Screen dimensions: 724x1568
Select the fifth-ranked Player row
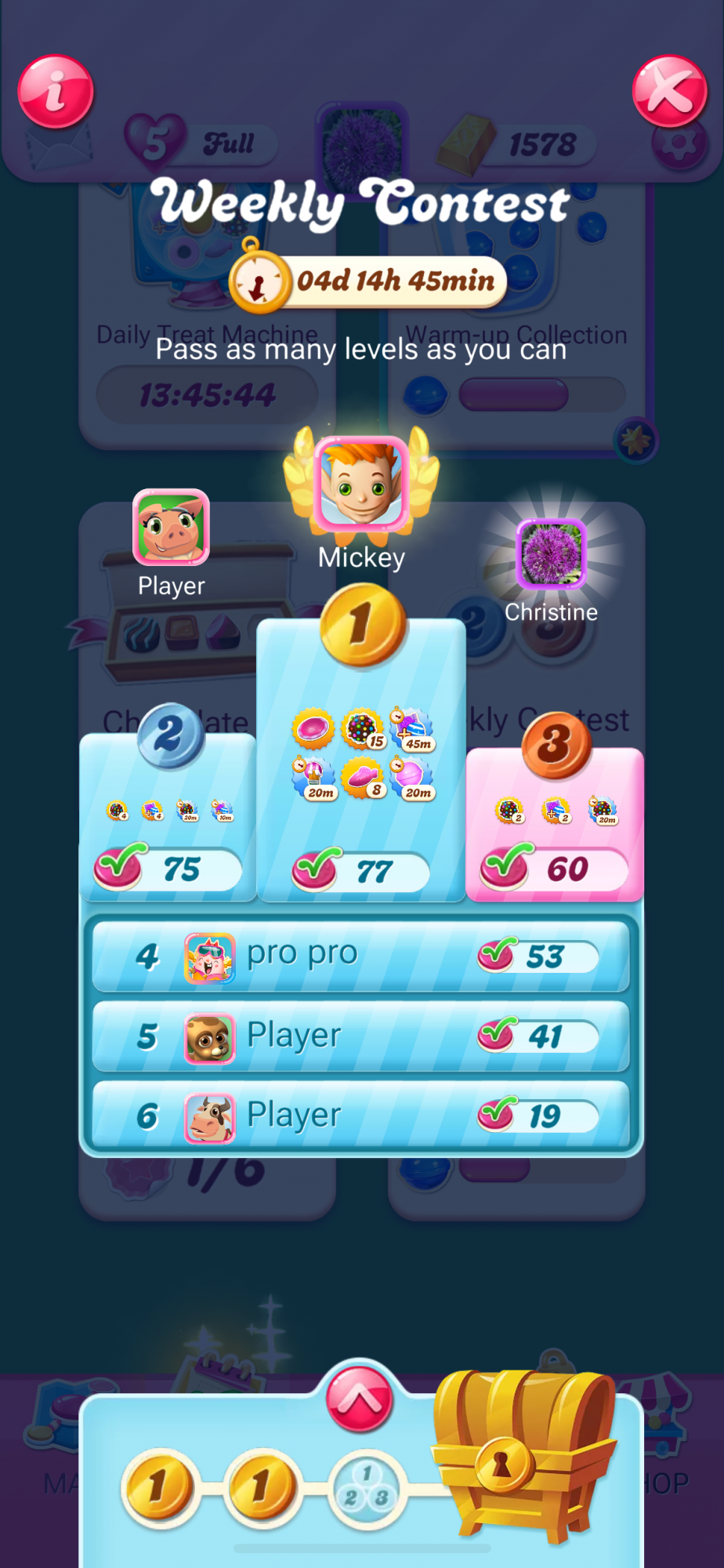pyautogui.click(x=361, y=1036)
